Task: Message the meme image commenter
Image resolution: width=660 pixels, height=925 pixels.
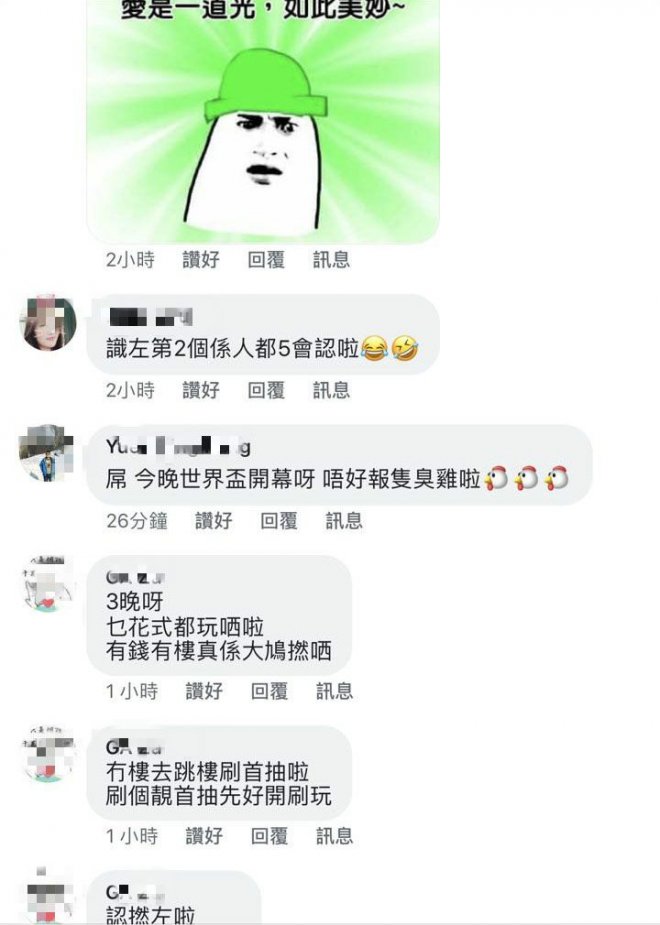Action: coord(331,260)
